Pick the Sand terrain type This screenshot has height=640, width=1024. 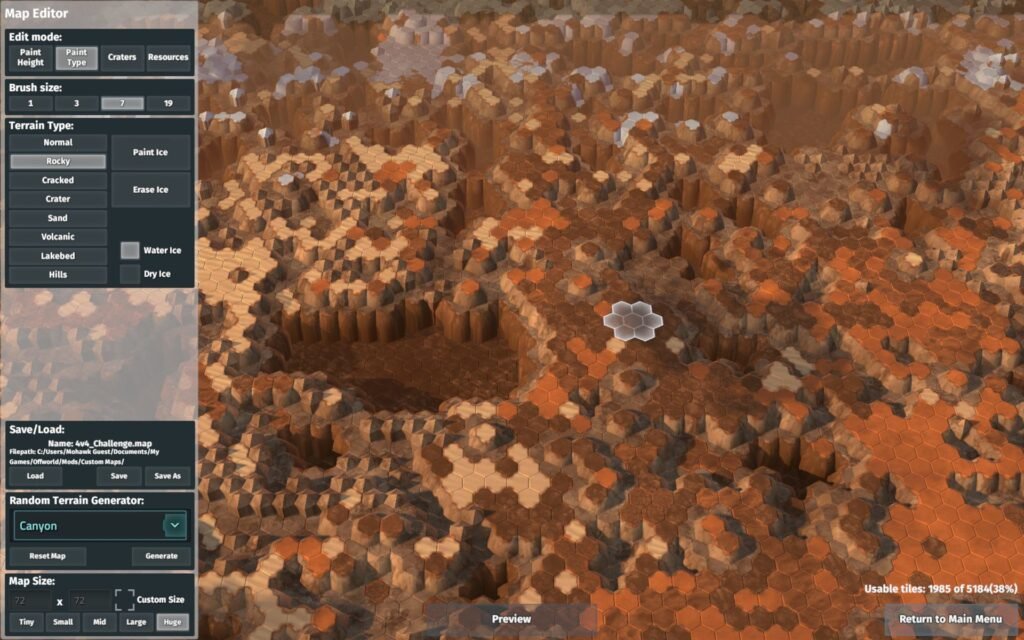point(58,218)
